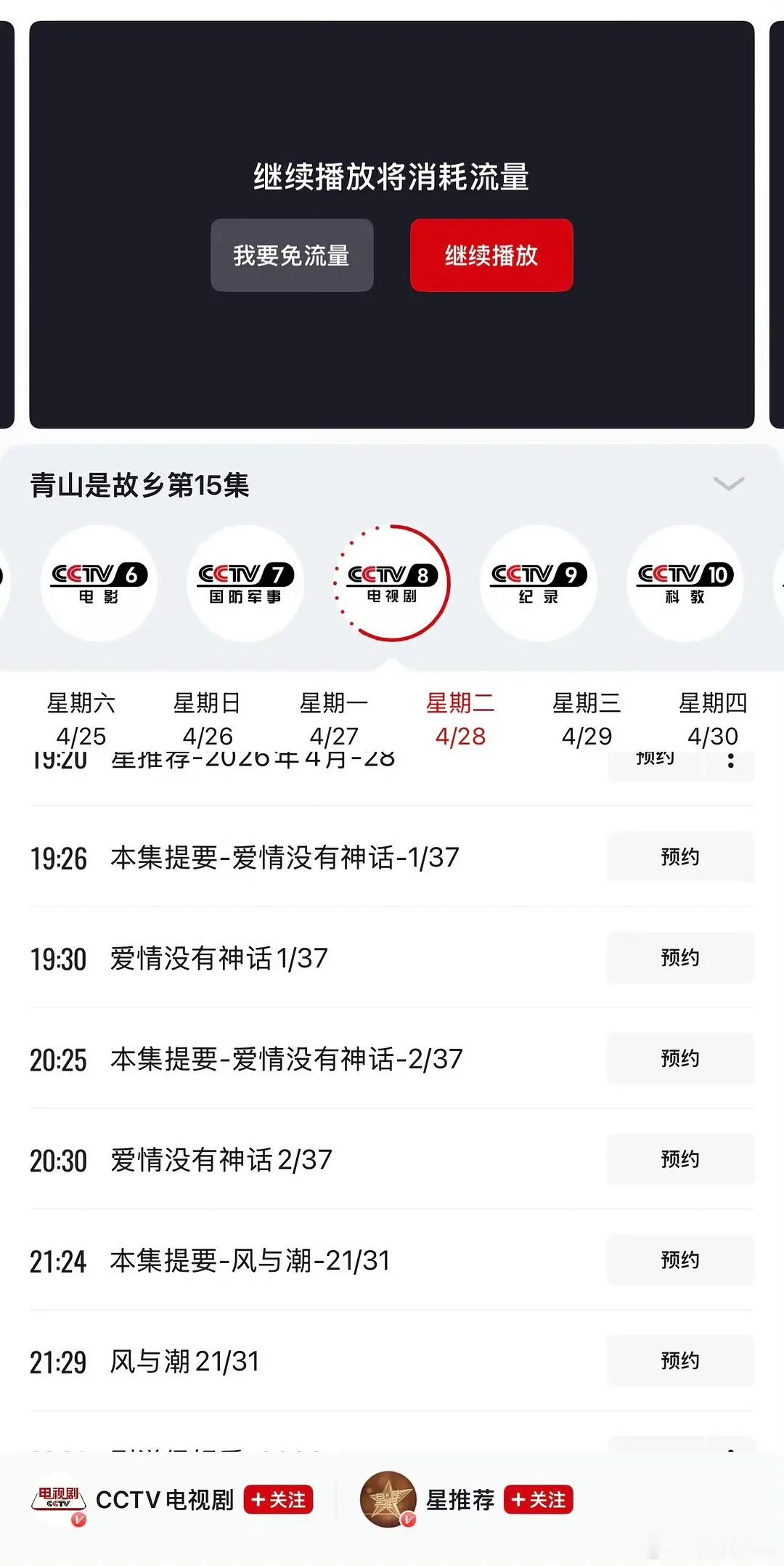Select the CCTV8 电视剧 channel icon

pyautogui.click(x=392, y=583)
